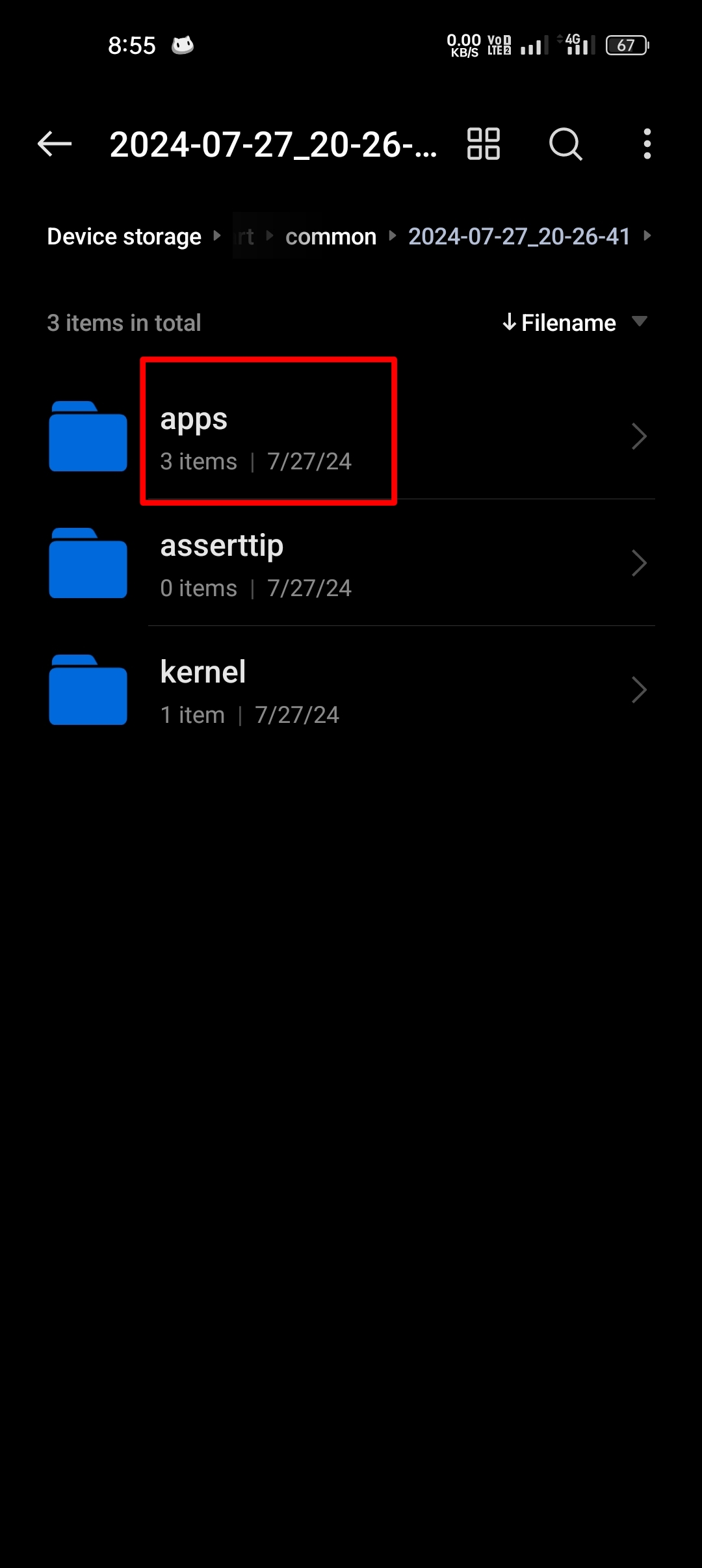Open the apps folder

(351, 436)
